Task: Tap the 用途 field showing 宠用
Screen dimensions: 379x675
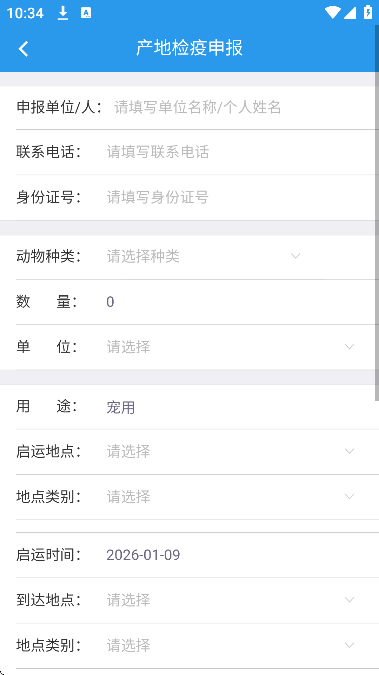Action: [x=239, y=407]
